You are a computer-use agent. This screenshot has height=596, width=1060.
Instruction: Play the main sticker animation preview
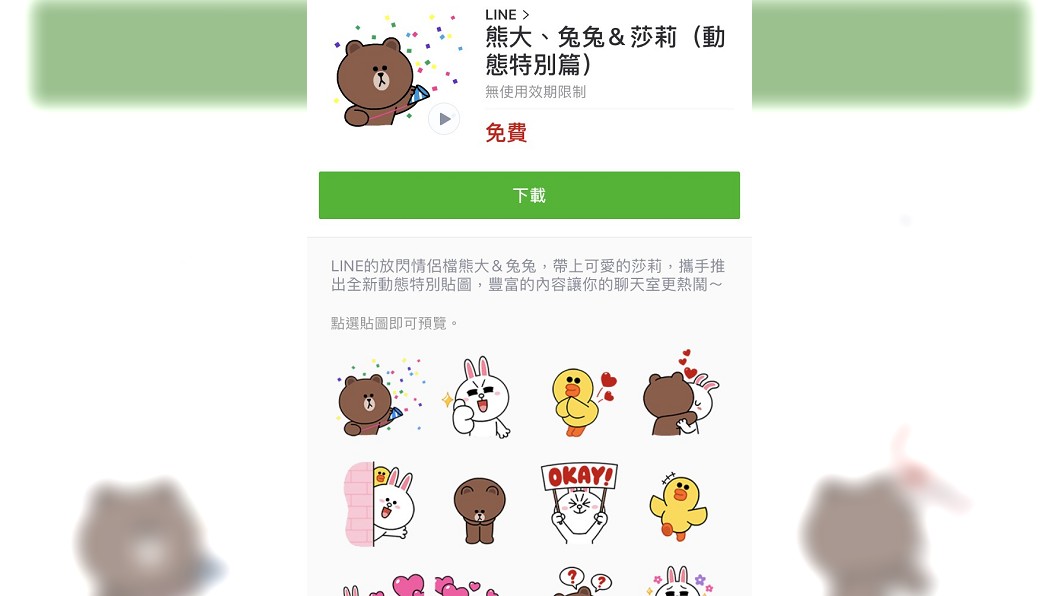pyautogui.click(x=444, y=119)
